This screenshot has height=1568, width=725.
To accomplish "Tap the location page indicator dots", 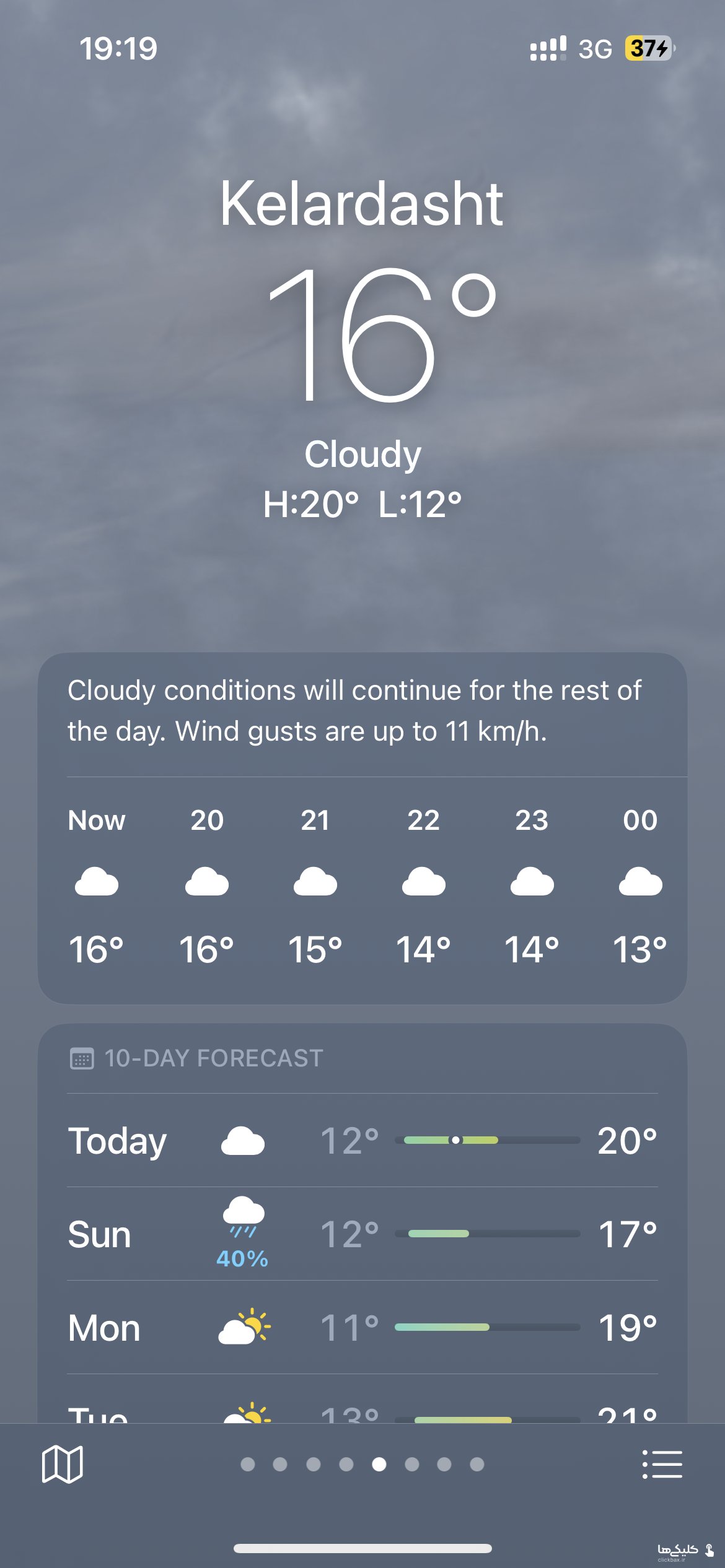I will [362, 1465].
